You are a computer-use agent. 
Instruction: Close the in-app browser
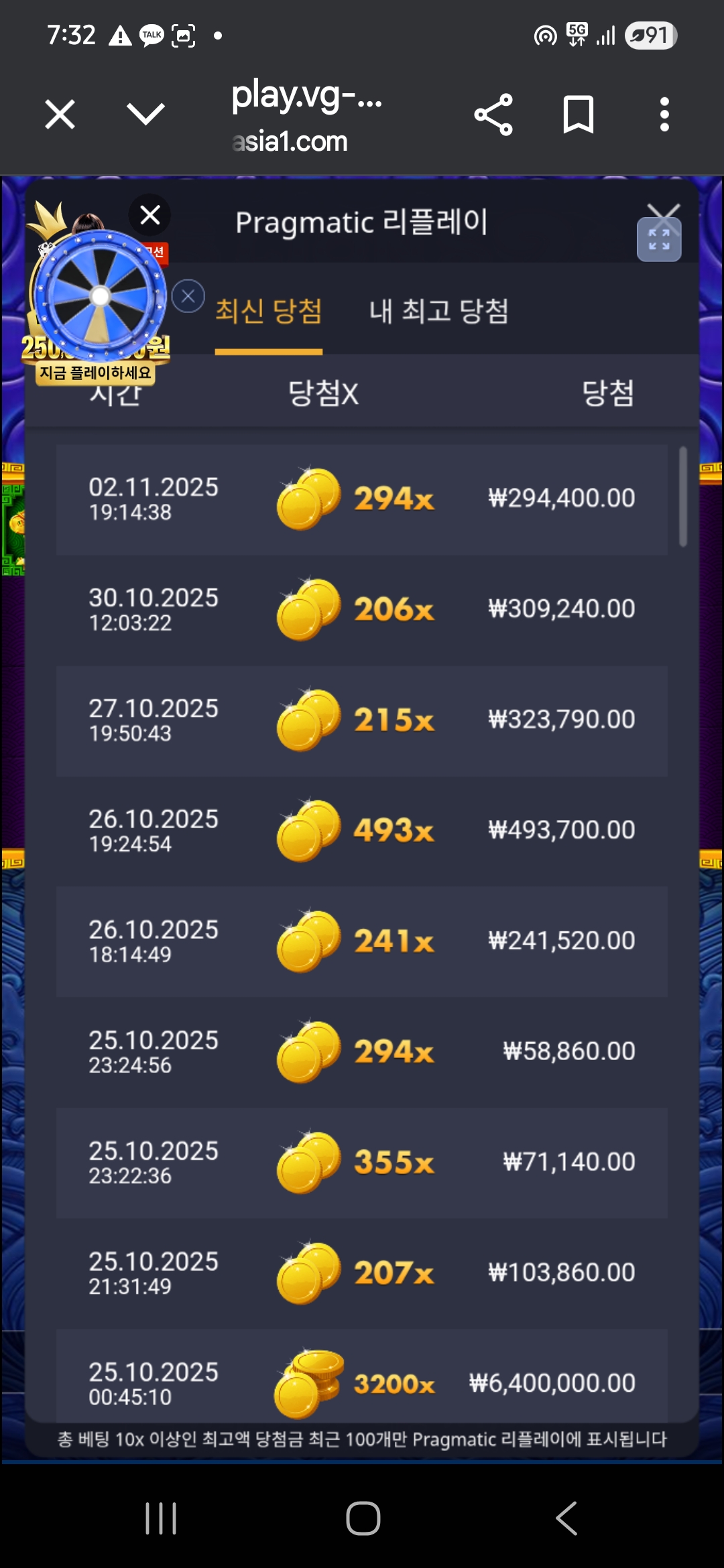pos(60,115)
